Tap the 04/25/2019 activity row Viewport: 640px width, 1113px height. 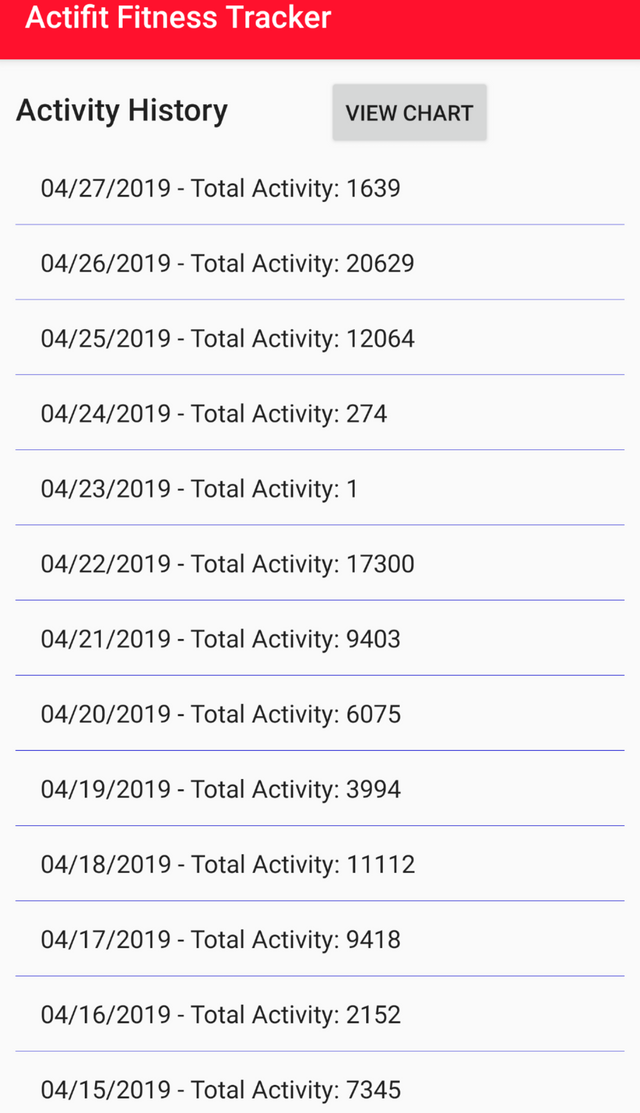tap(320, 338)
